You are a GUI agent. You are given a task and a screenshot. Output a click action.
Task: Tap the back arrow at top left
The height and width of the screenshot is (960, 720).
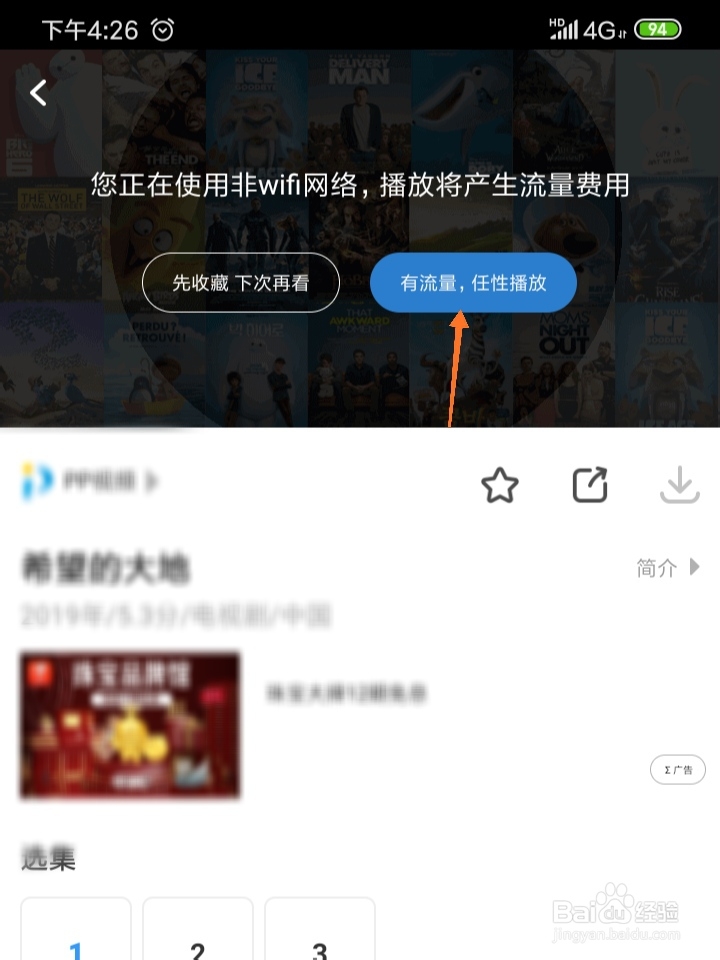pos(37,91)
